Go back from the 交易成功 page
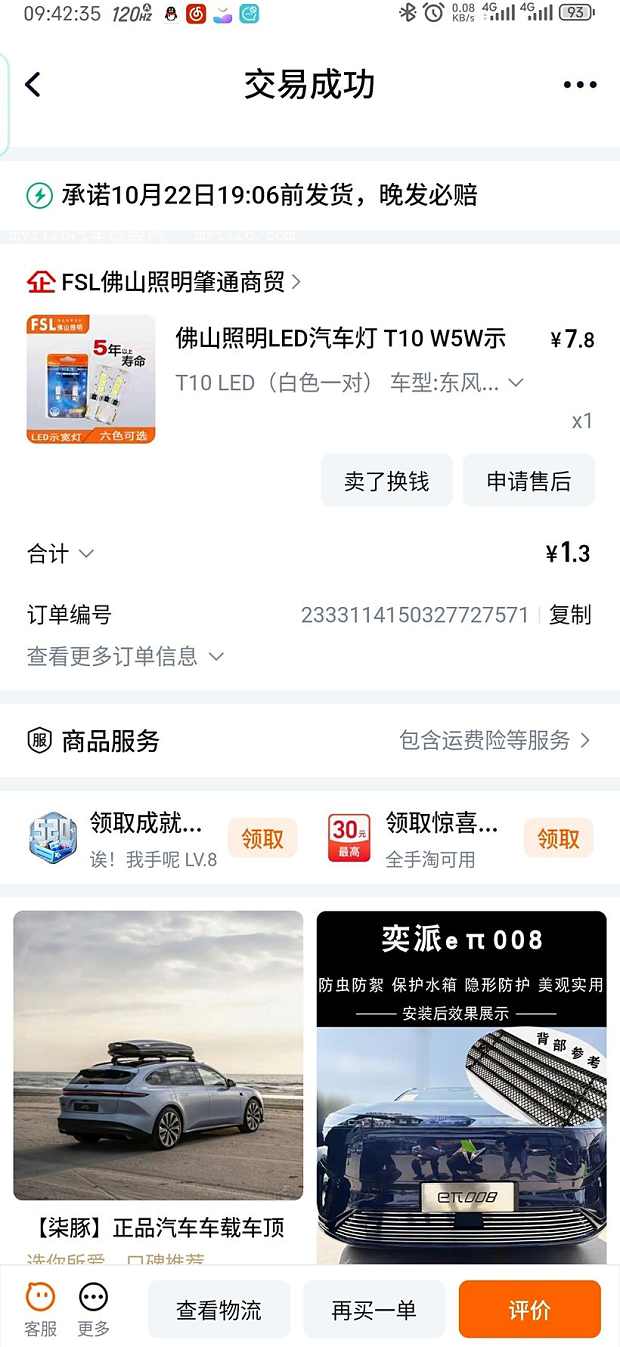This screenshot has width=620, height=1347. tap(33, 85)
